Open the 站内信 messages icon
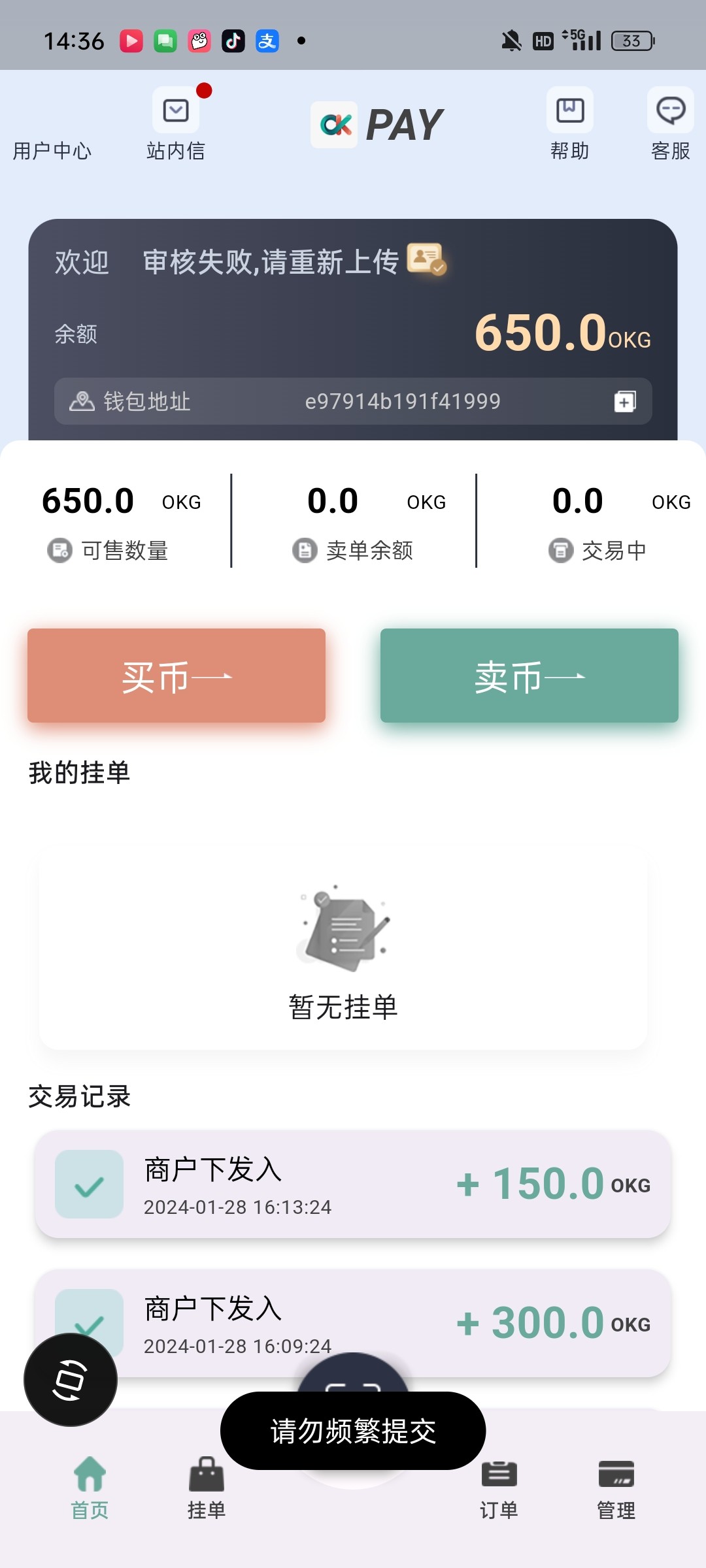 [x=176, y=111]
